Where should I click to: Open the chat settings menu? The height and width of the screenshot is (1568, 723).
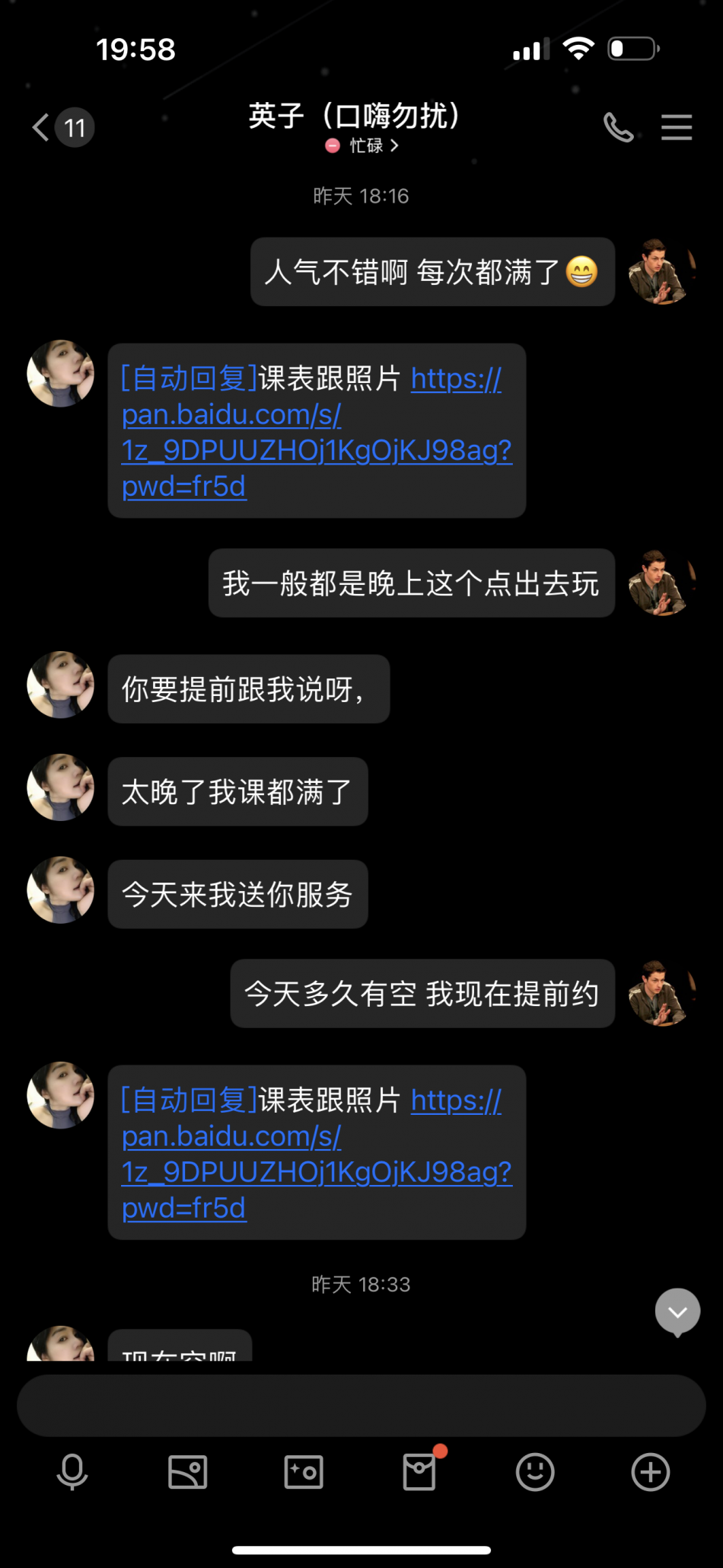pos(676,127)
